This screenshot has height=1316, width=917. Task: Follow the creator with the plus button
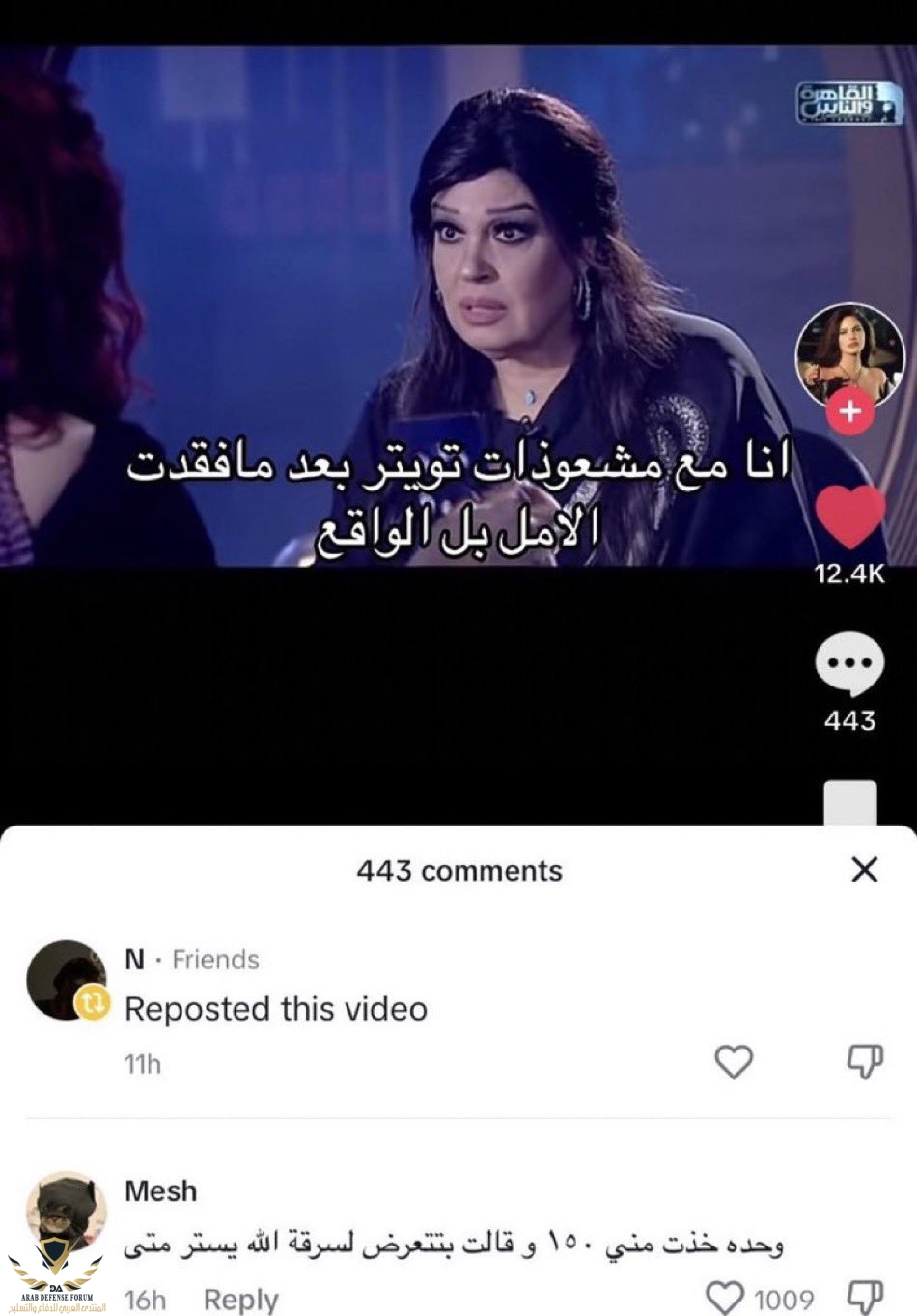tap(849, 412)
